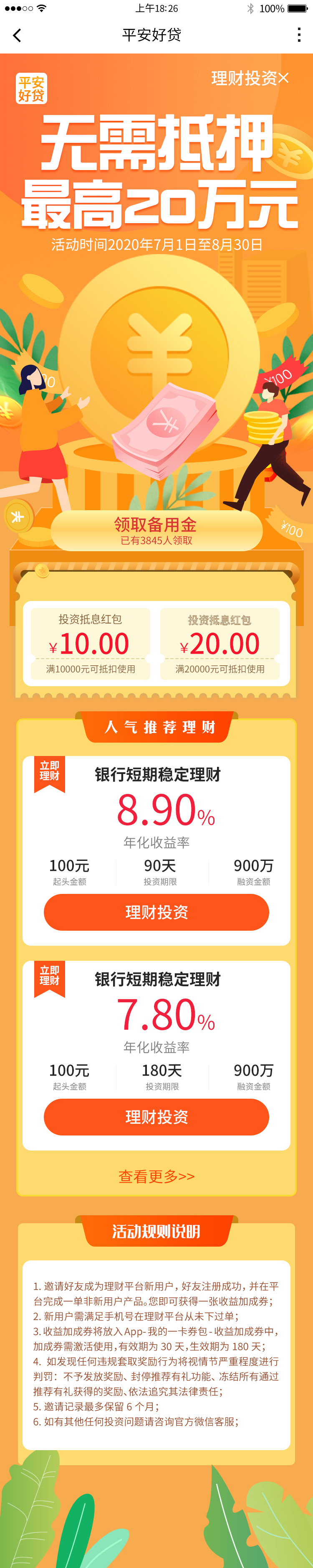Open 查看更多 to view more products
Image resolution: width=313 pixels, height=1568 pixels.
click(156, 1176)
